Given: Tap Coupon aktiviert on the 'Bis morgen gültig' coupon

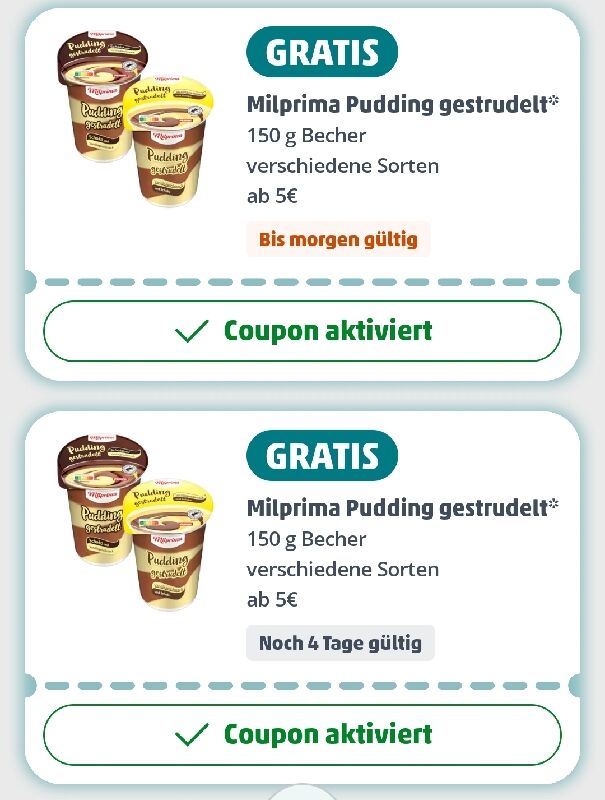Looking at the screenshot, I should point(302,331).
